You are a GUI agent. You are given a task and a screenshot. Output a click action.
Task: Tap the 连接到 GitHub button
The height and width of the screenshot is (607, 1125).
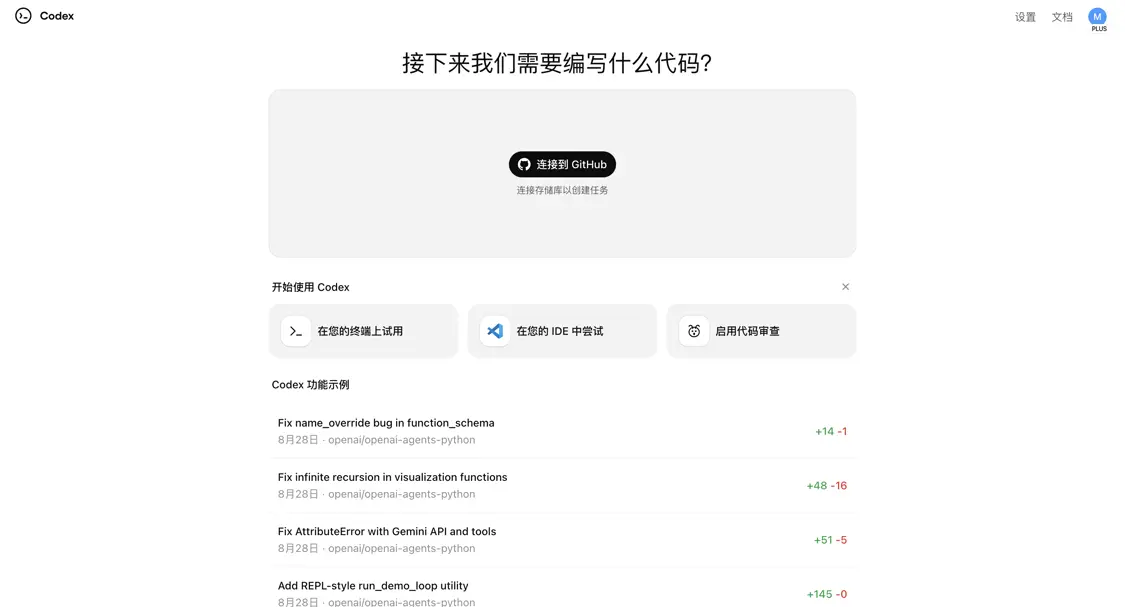click(562, 164)
